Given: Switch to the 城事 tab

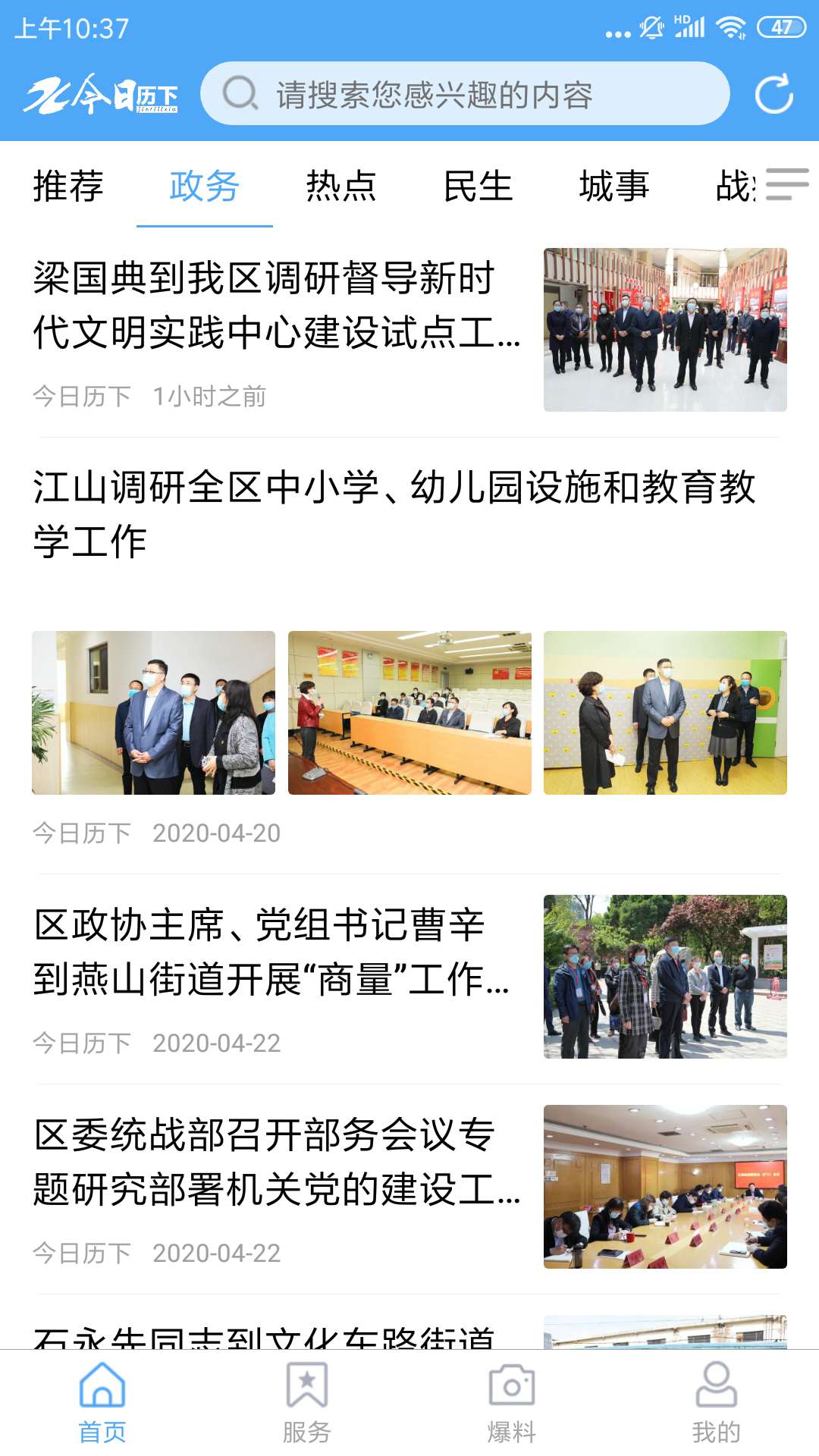Looking at the screenshot, I should (614, 187).
